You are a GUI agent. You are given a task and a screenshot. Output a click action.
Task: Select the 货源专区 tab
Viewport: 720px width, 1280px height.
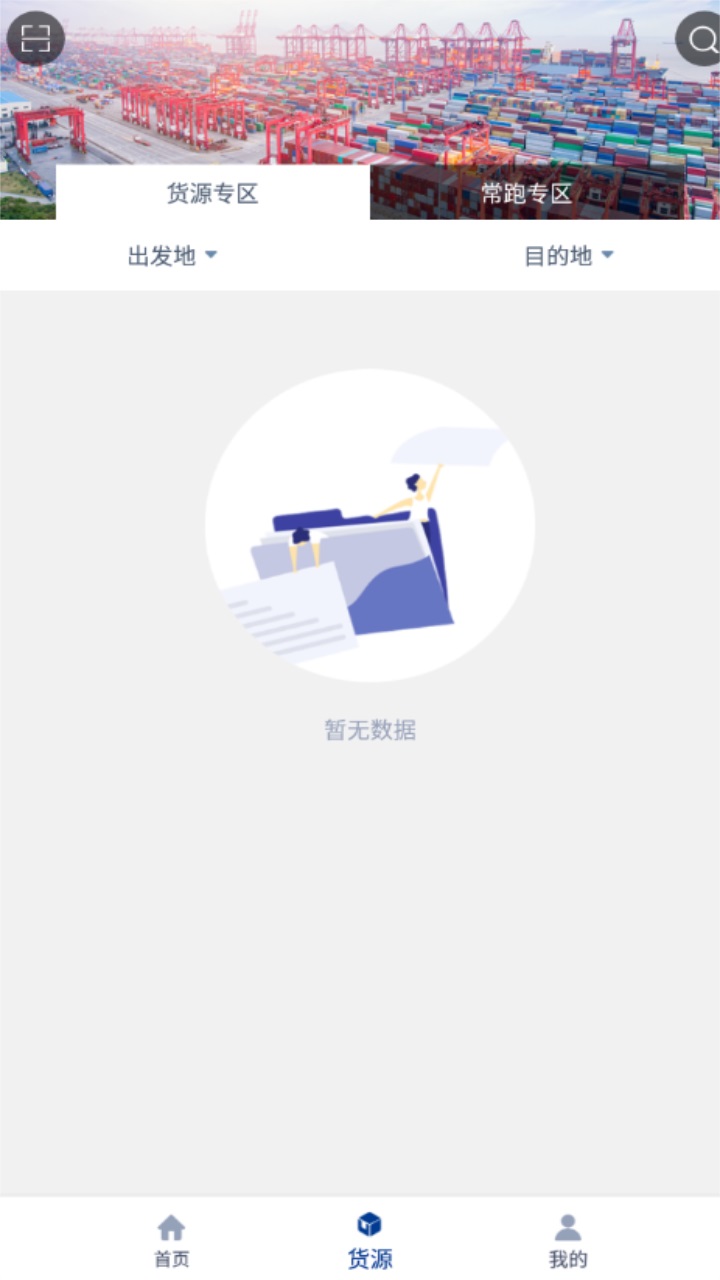pyautogui.click(x=212, y=194)
